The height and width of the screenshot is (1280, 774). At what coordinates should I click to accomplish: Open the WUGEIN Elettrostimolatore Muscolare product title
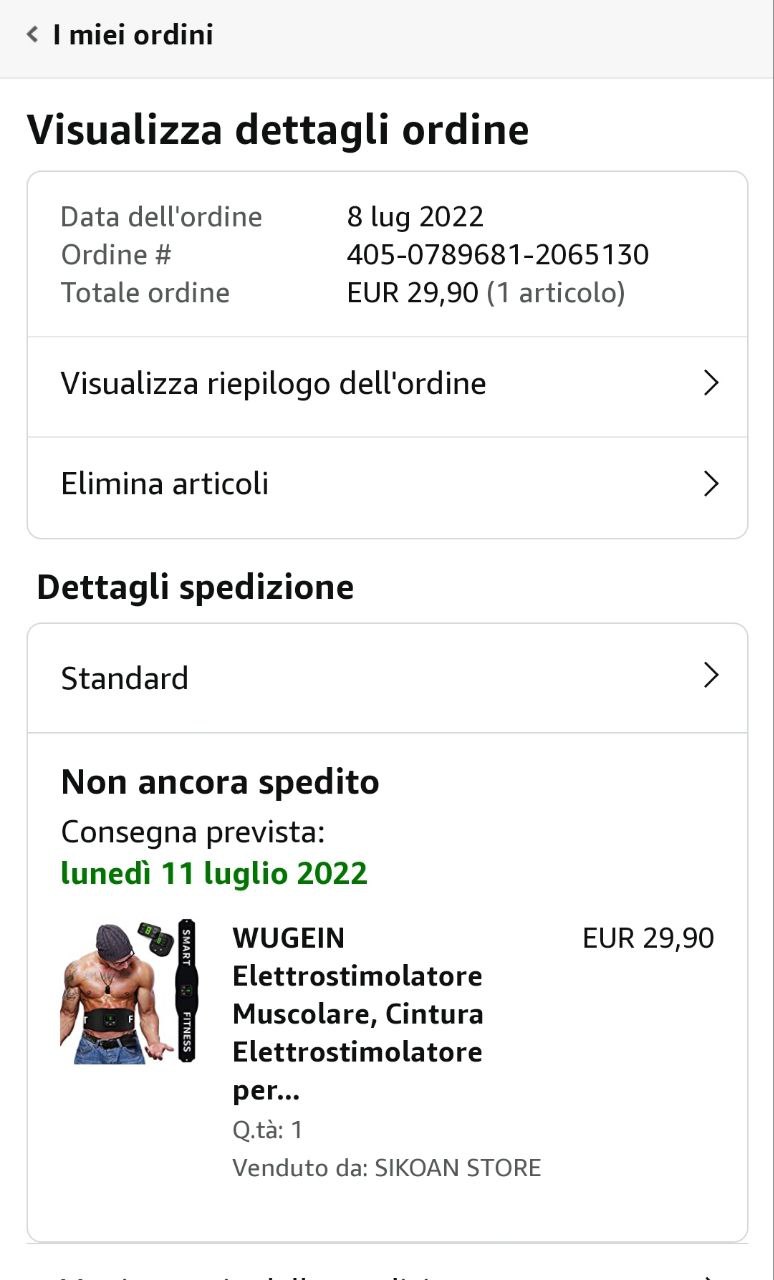(358, 1014)
